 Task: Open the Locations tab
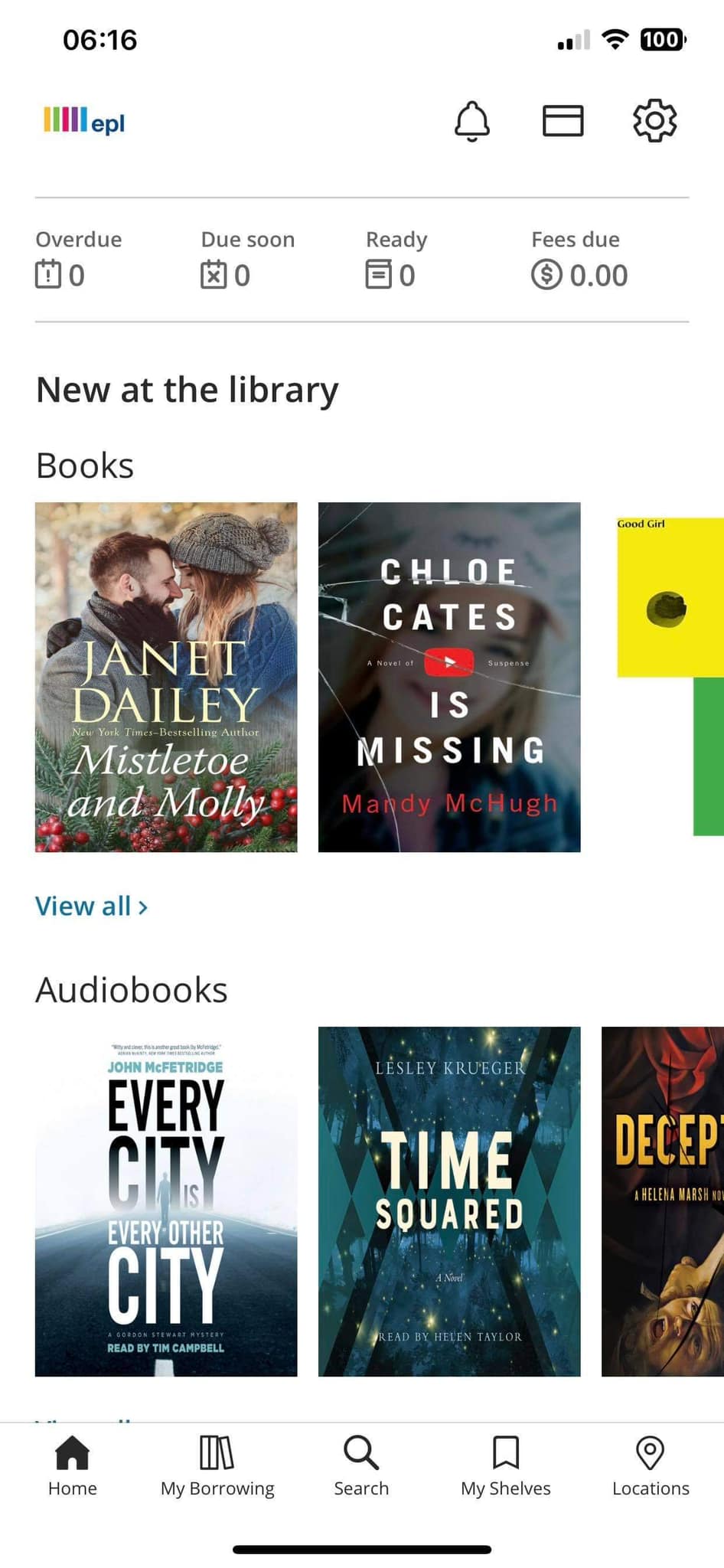[651, 1467]
